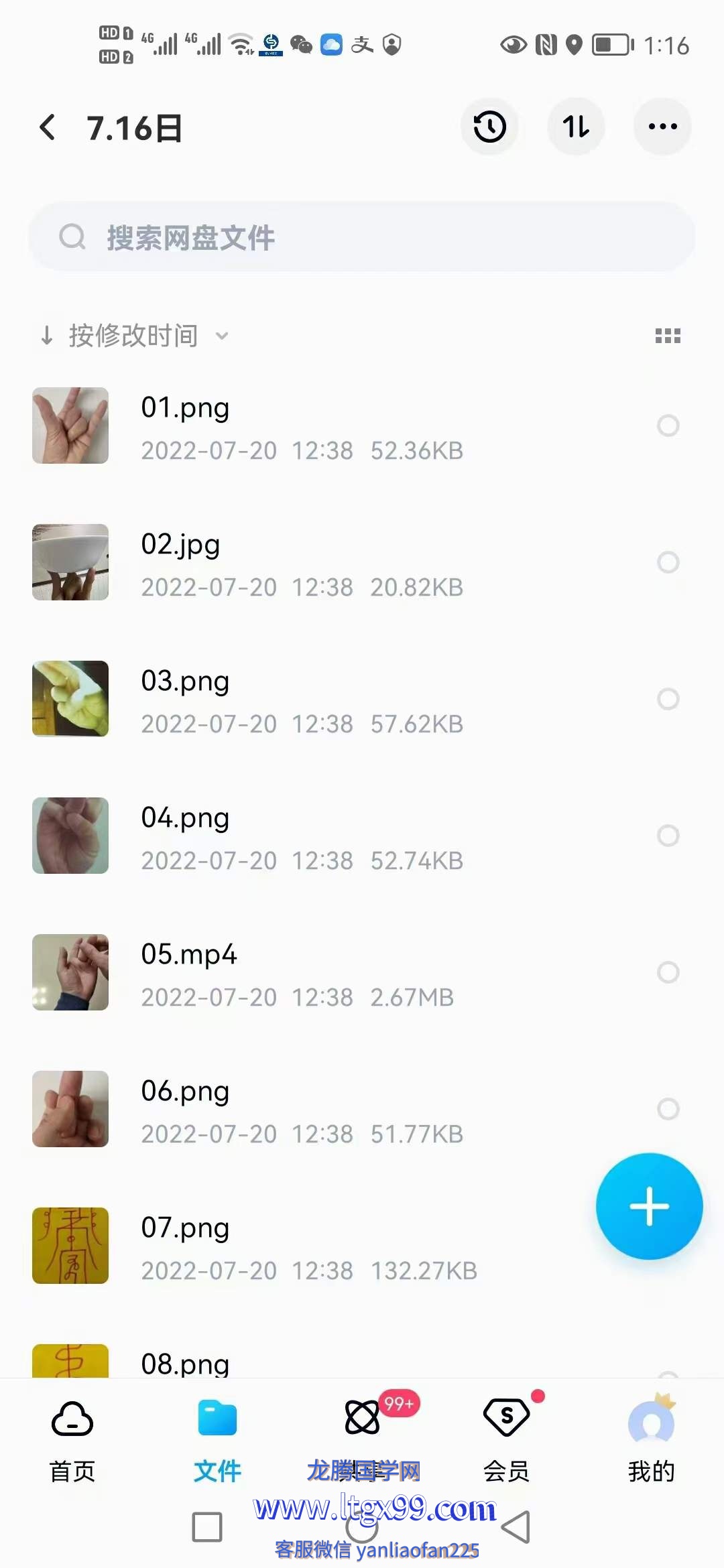The width and height of the screenshot is (724, 1568).
Task: Open the transfer list arrows icon
Action: point(576,127)
